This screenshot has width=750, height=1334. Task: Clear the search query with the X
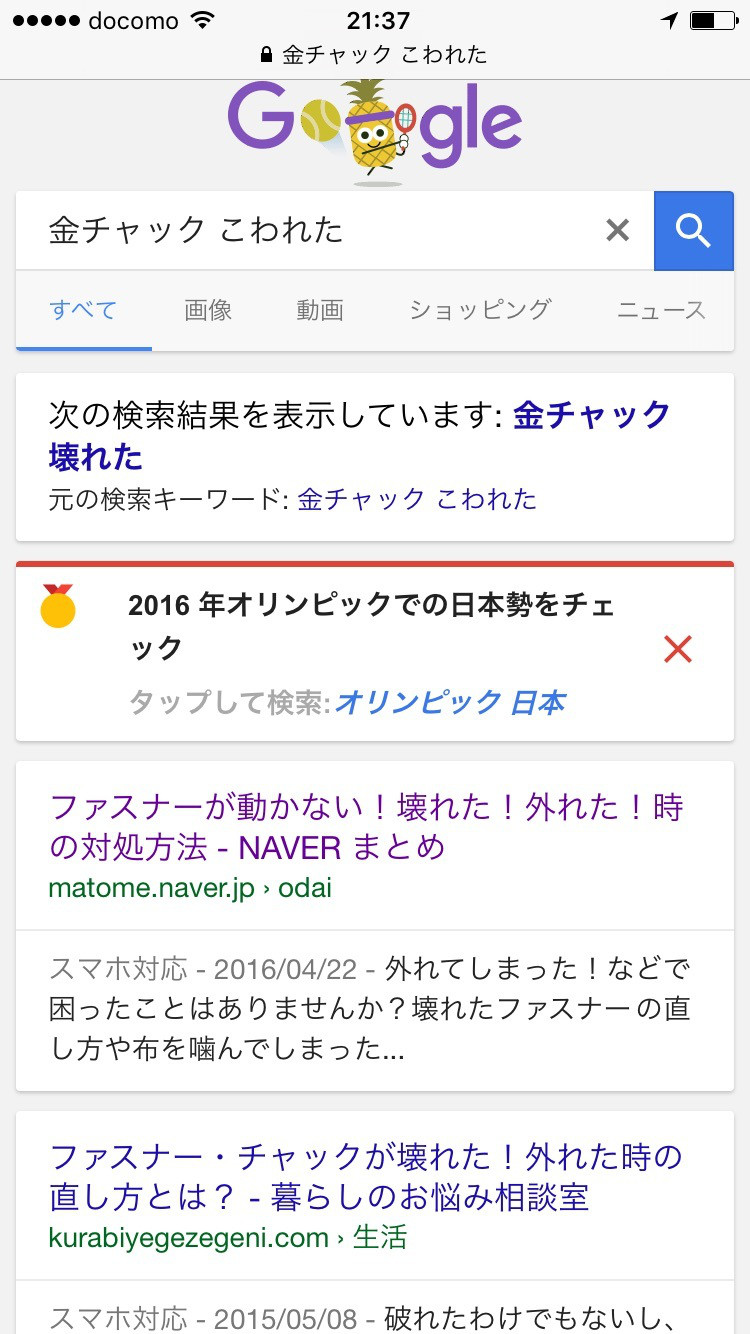[618, 231]
